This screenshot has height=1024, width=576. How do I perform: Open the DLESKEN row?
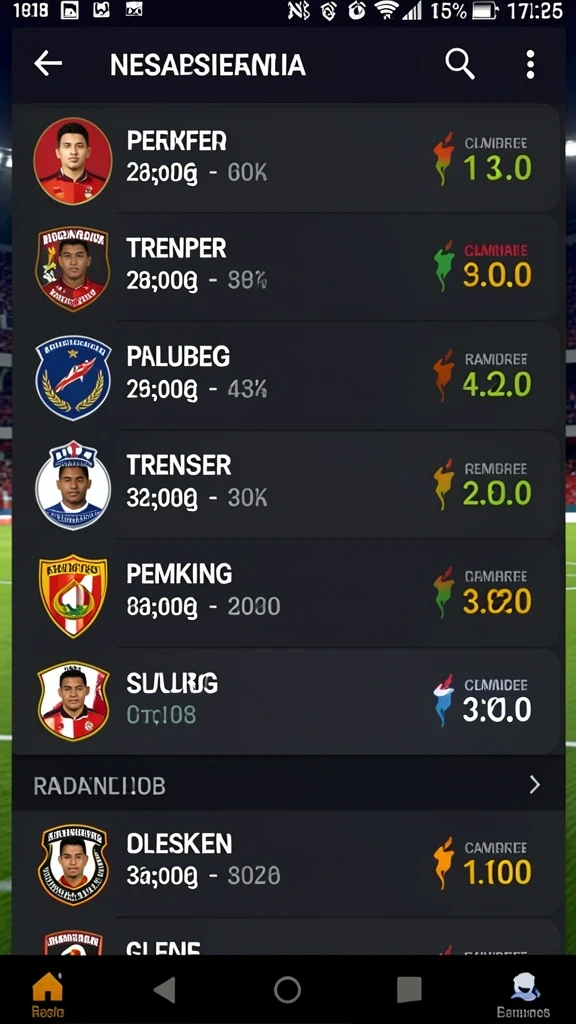[x=286, y=863]
